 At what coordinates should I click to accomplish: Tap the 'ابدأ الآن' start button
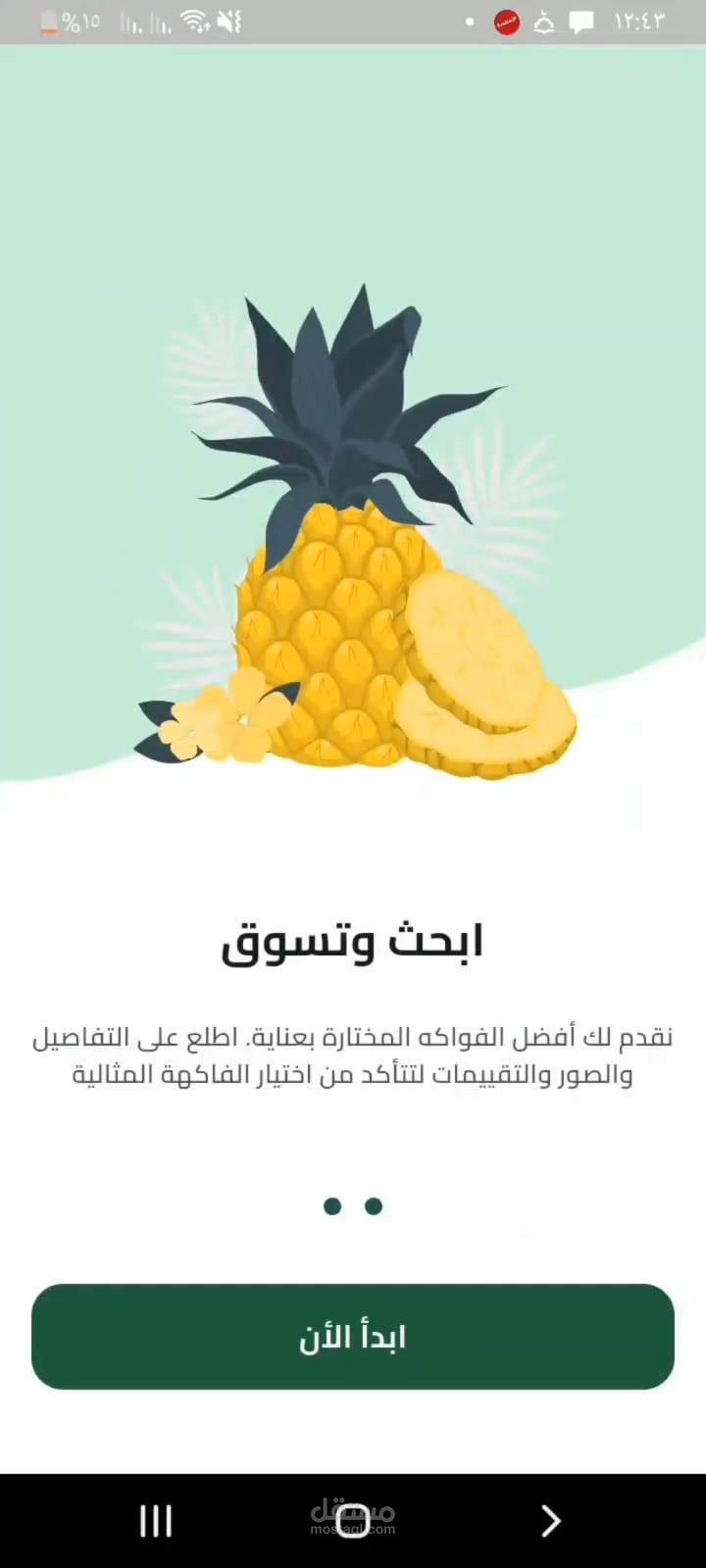[353, 1336]
